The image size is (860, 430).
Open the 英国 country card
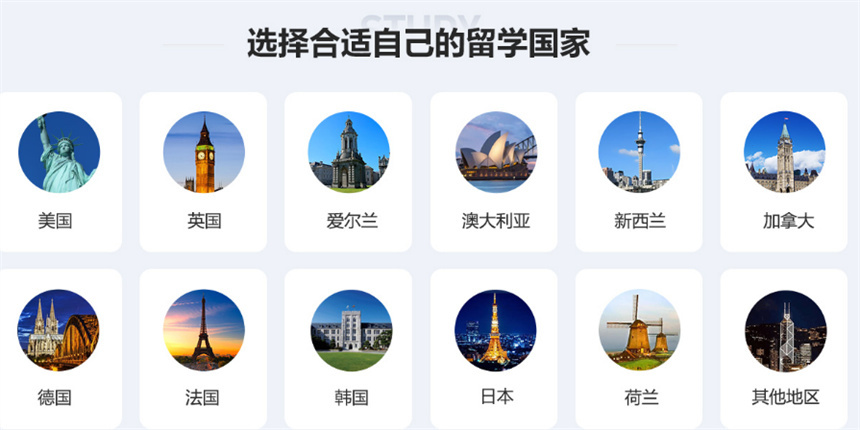point(203,172)
